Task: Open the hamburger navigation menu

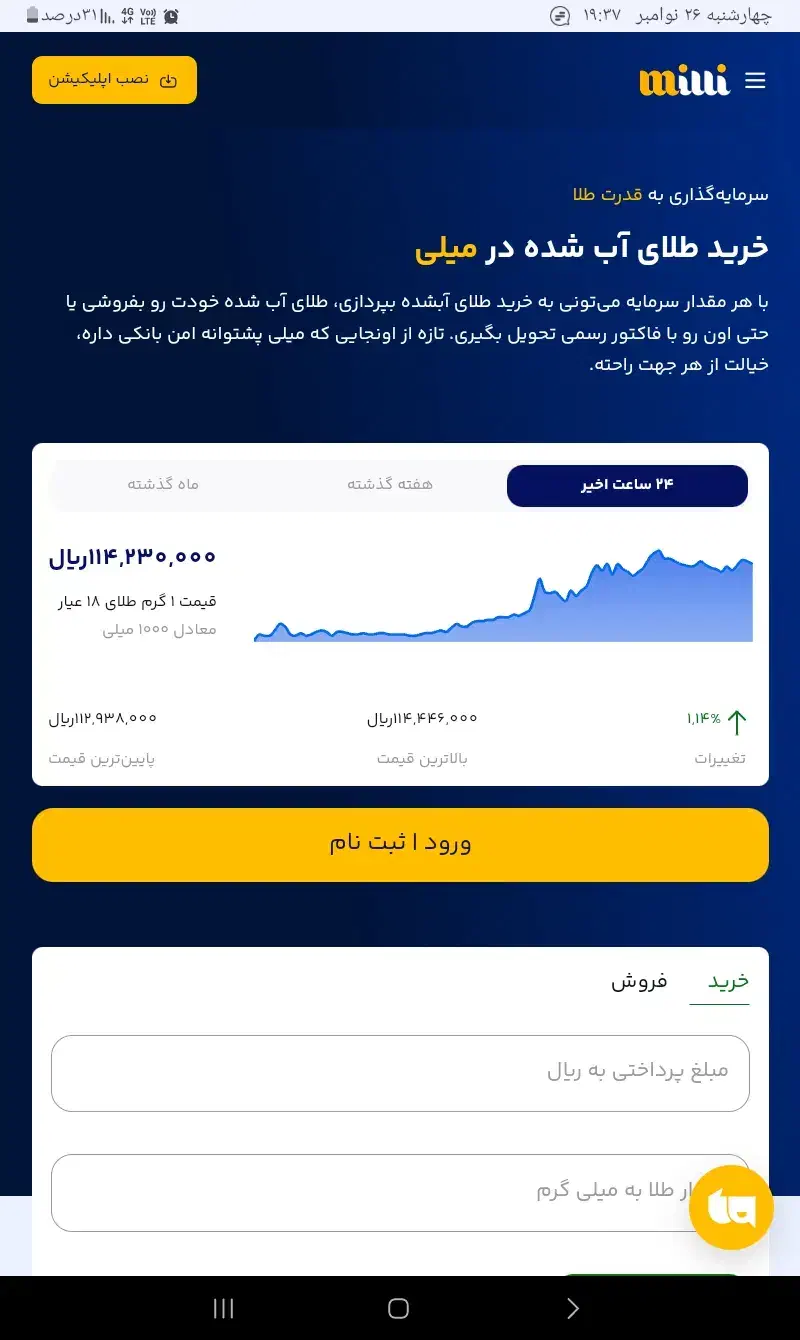Action: [756, 80]
